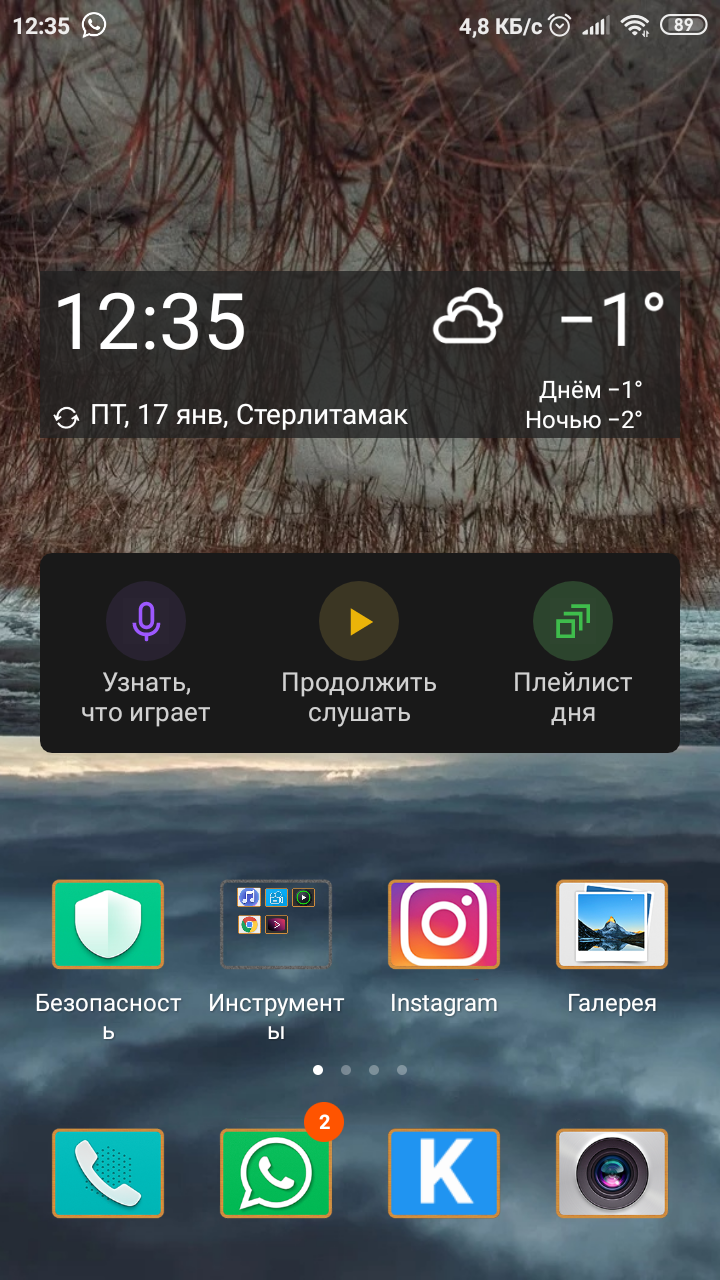Open 'Плейлист дня'

573,622
